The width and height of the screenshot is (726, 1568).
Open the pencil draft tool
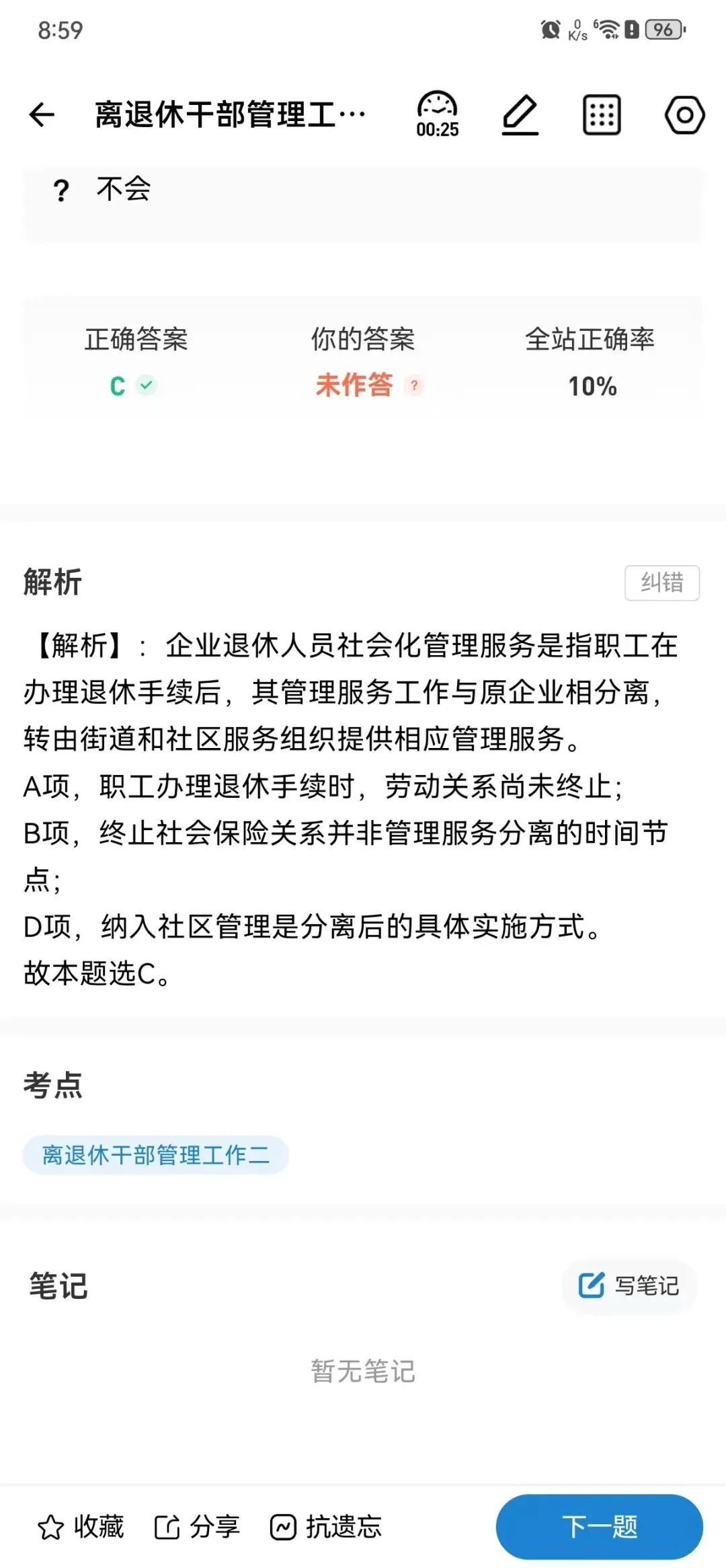[520, 115]
